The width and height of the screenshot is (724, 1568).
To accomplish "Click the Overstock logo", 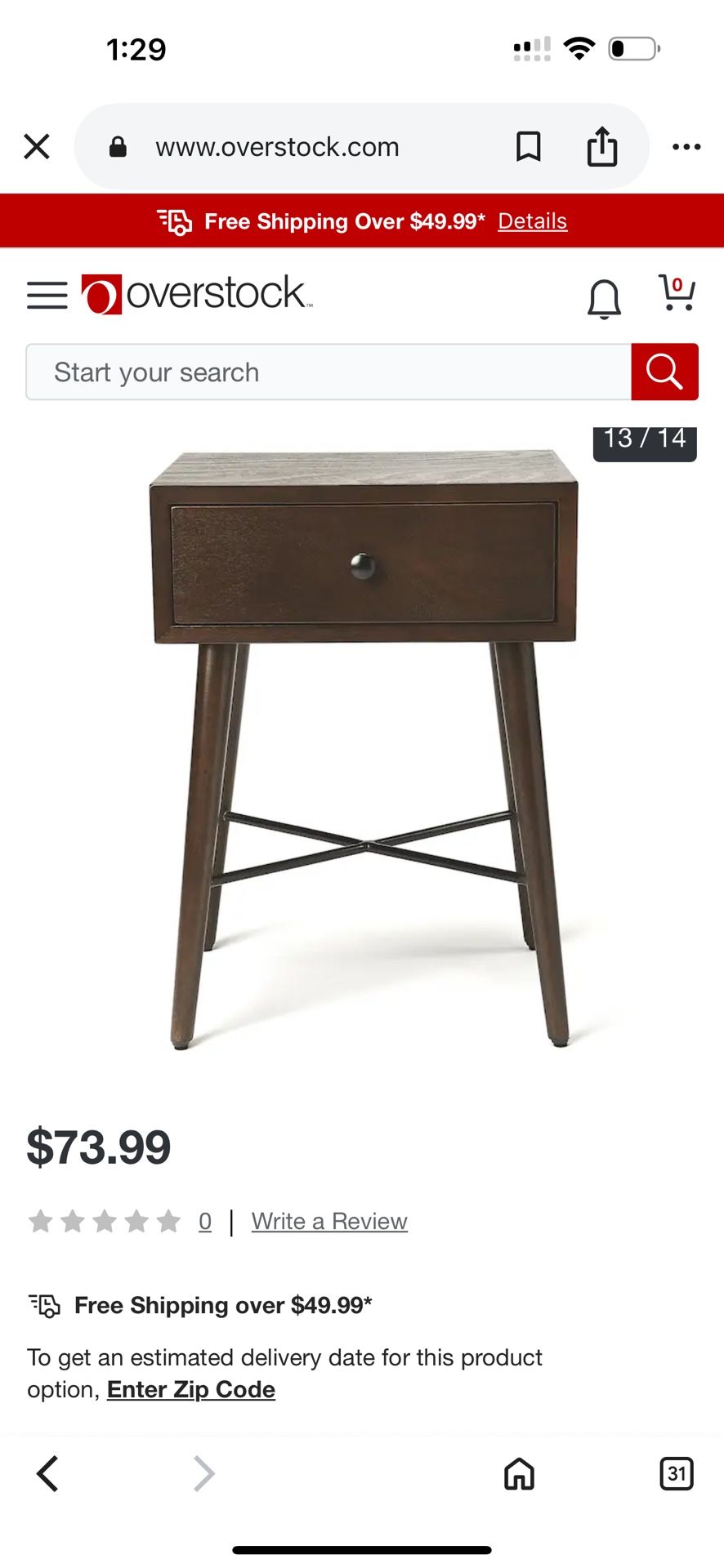I will (196, 294).
